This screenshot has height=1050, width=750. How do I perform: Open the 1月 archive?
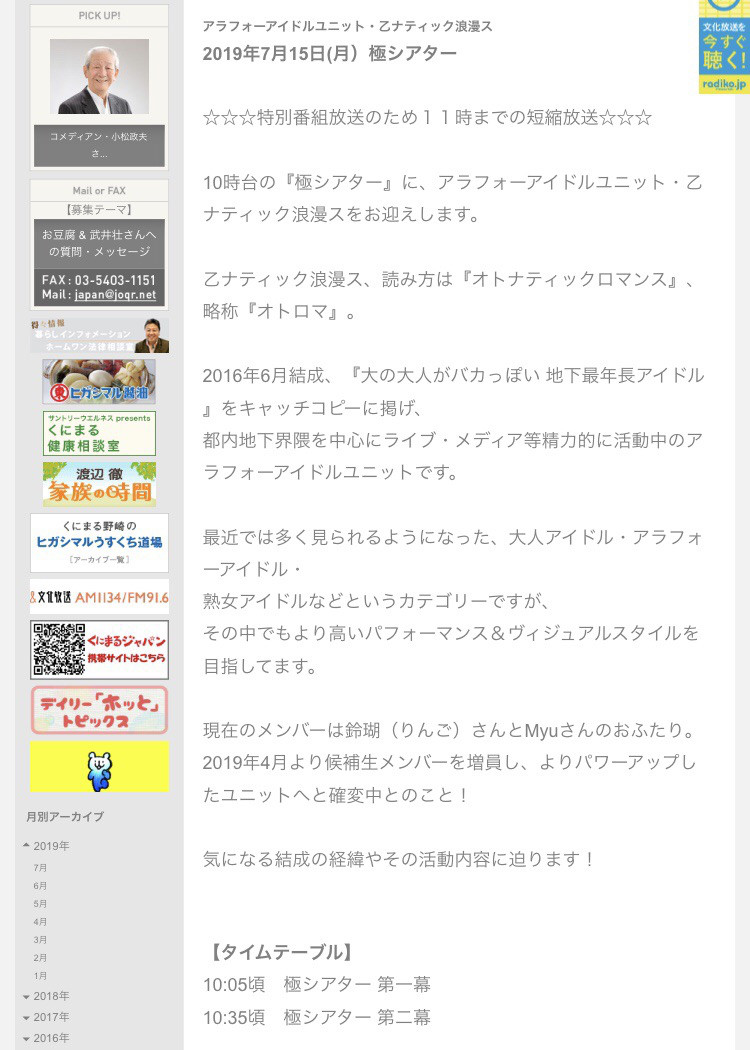pyautogui.click(x=40, y=976)
